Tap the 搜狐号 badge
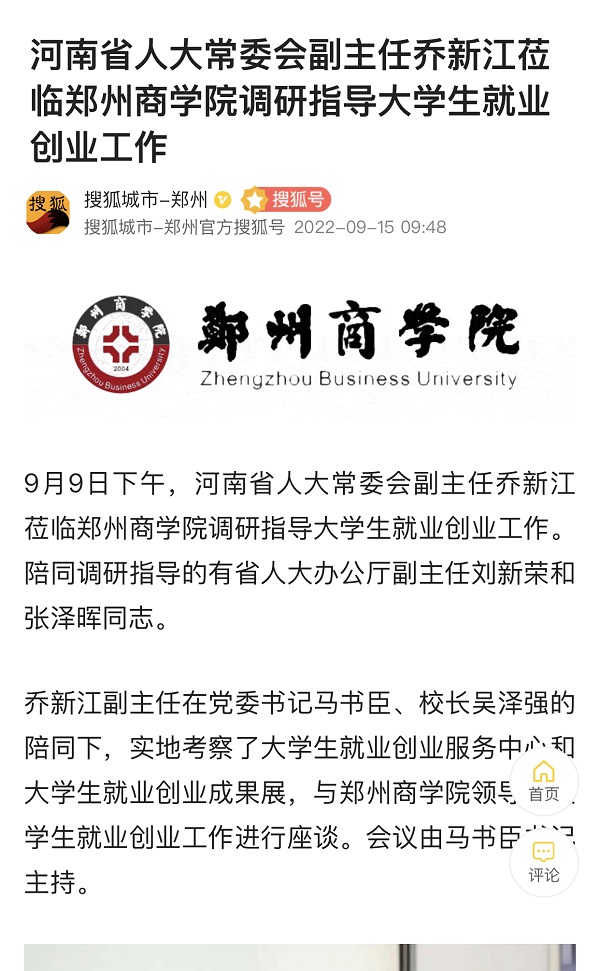 [286, 199]
